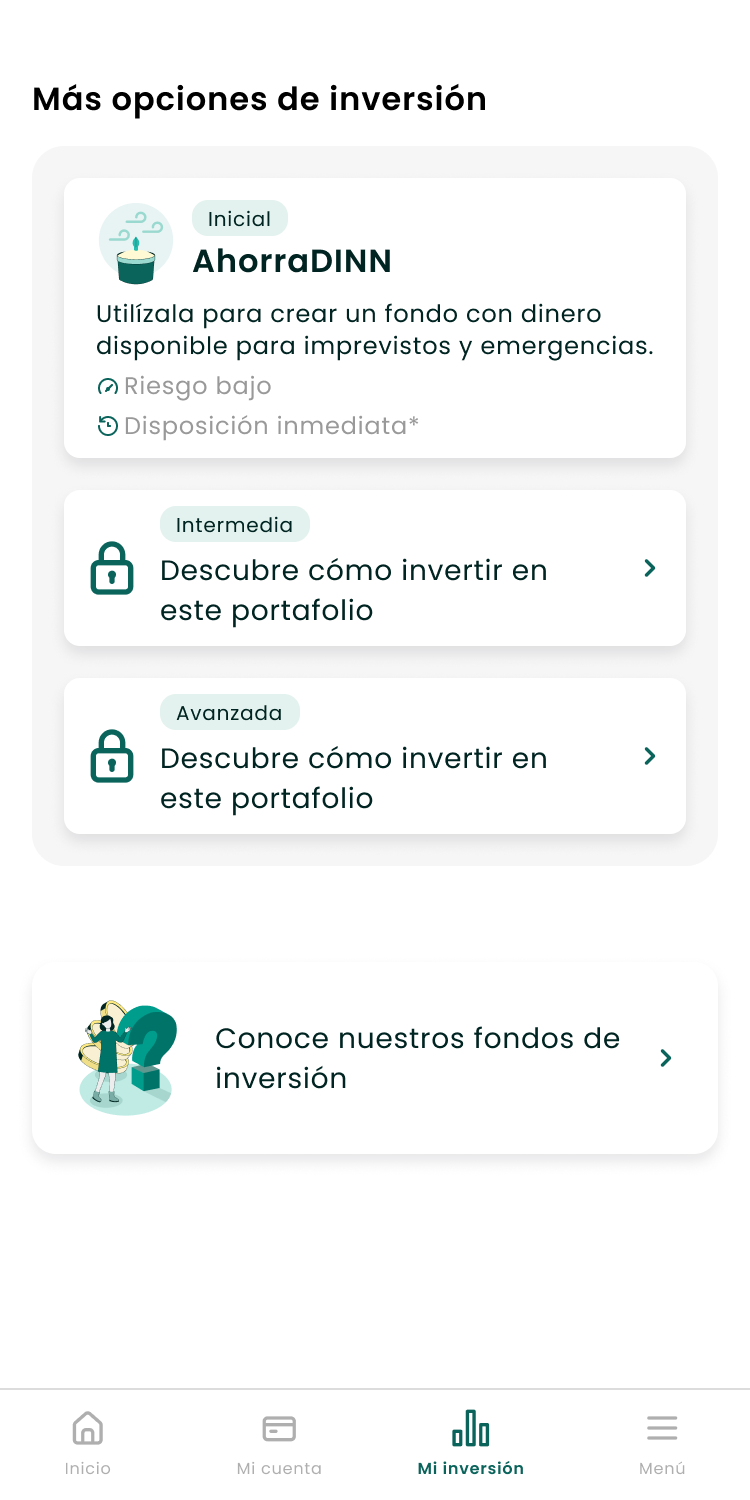The width and height of the screenshot is (750, 1500).
Task: Switch to the Mi cuenta tab
Action: [x=279, y=1442]
